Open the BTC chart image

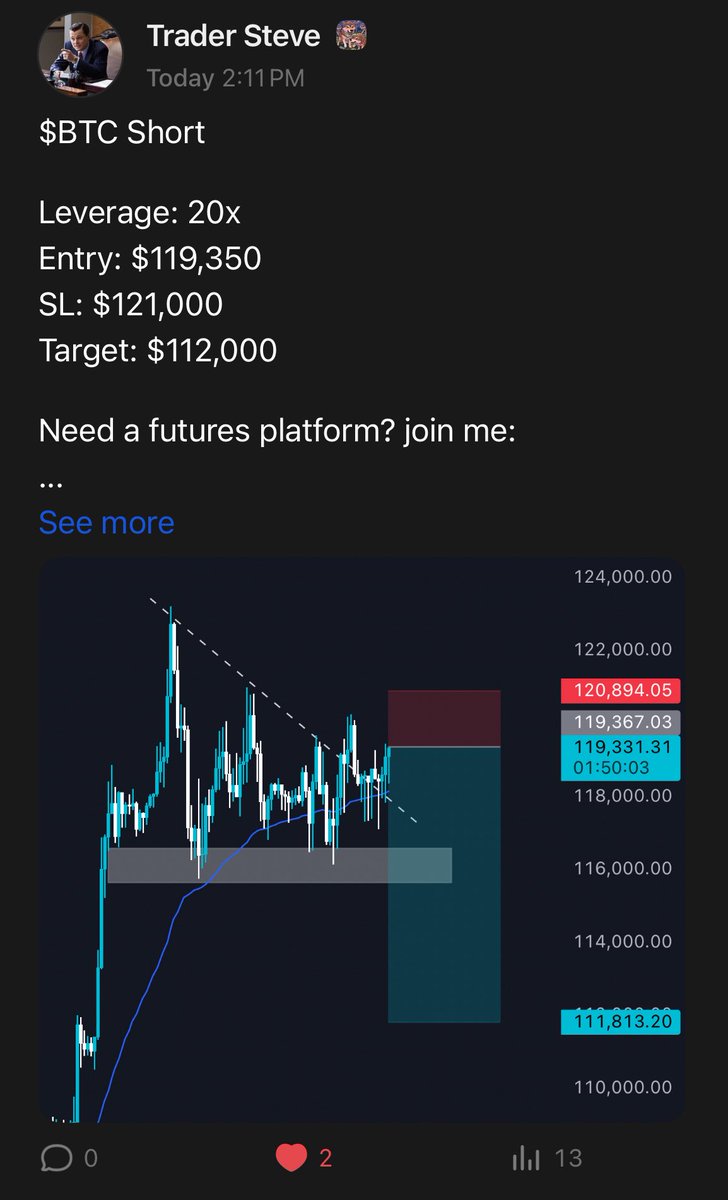(362, 841)
